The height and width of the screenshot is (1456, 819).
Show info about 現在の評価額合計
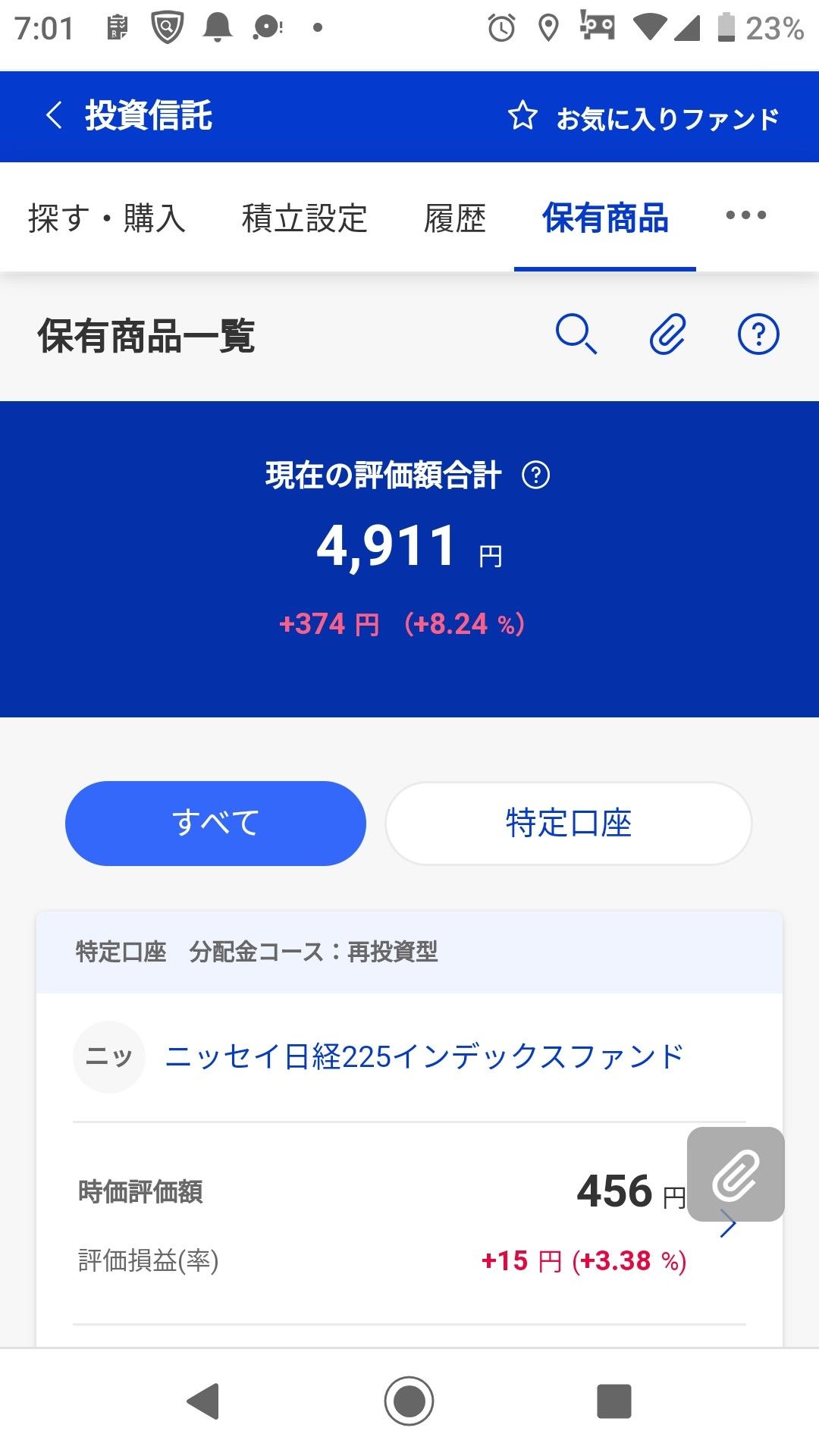coord(536,475)
